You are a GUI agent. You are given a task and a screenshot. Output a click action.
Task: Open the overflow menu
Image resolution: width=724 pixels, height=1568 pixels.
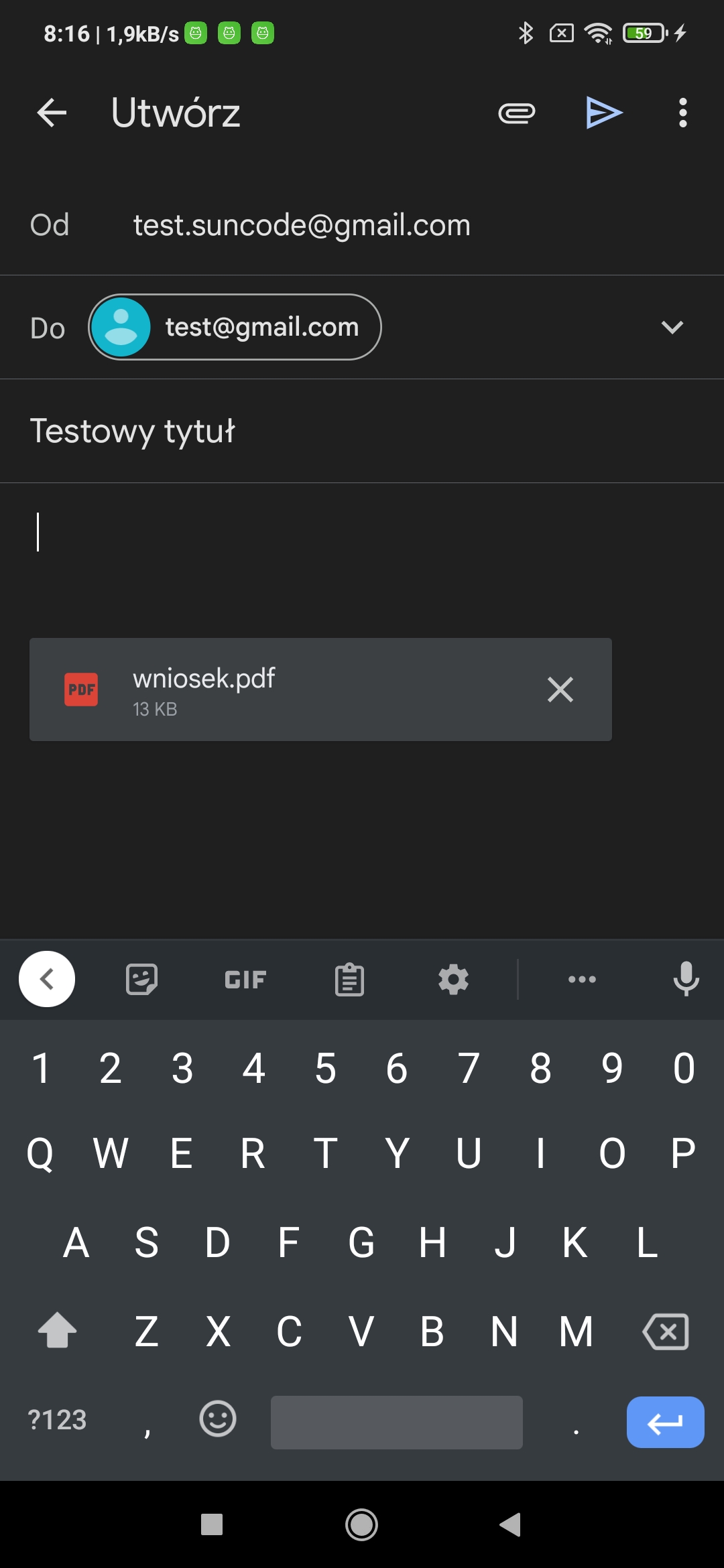pos(682,113)
